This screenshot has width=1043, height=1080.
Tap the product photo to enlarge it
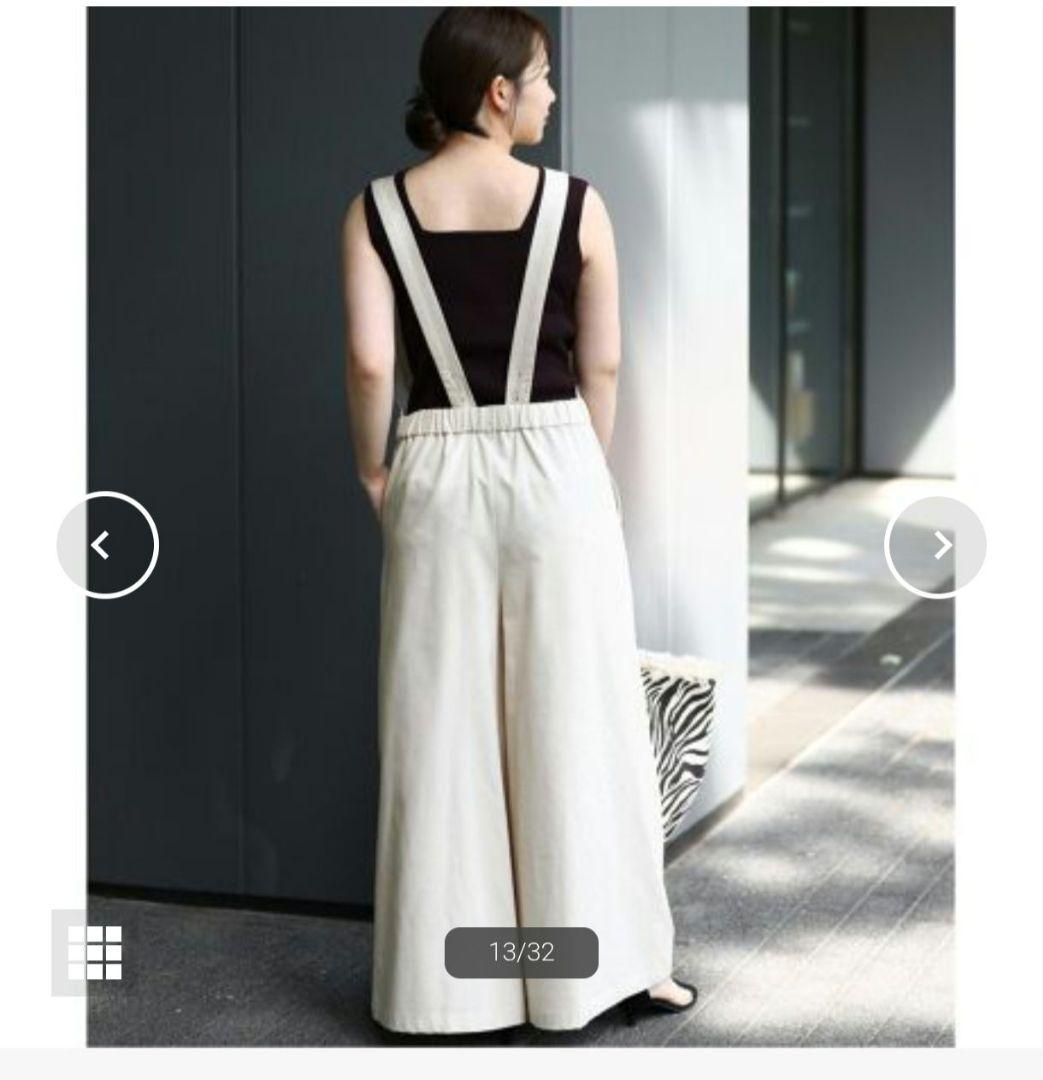click(521, 526)
